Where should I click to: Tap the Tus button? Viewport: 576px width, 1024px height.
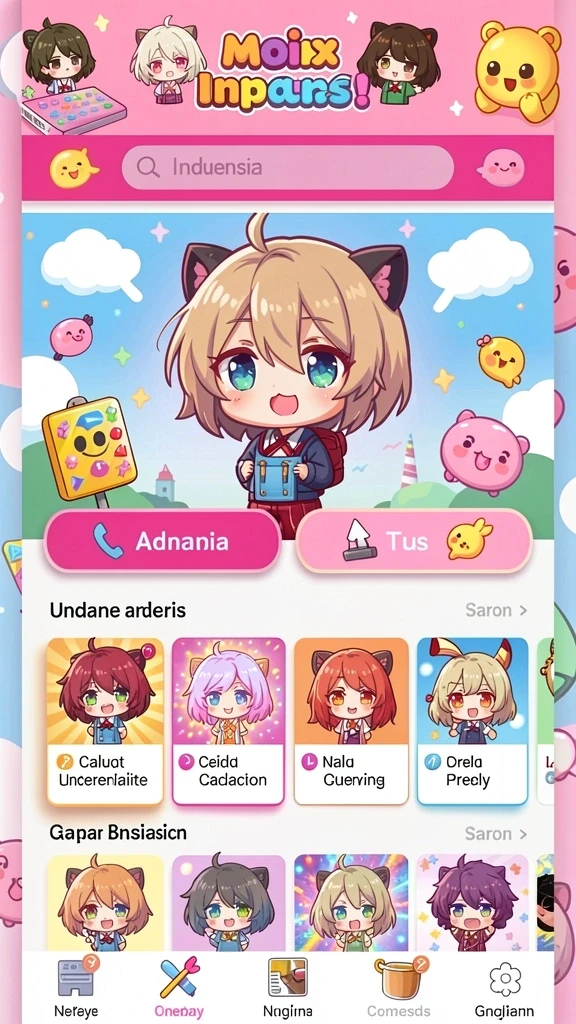point(414,541)
